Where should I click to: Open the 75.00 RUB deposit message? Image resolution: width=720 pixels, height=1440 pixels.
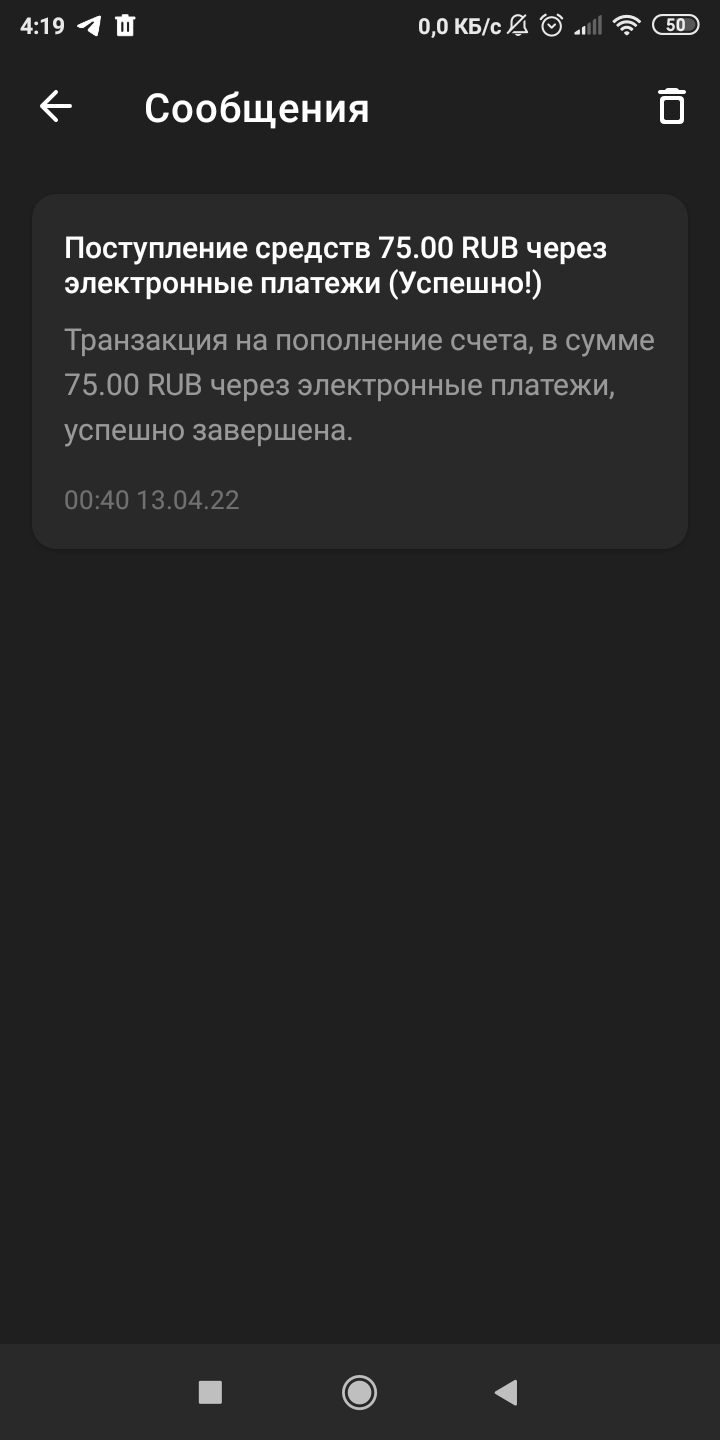point(360,371)
